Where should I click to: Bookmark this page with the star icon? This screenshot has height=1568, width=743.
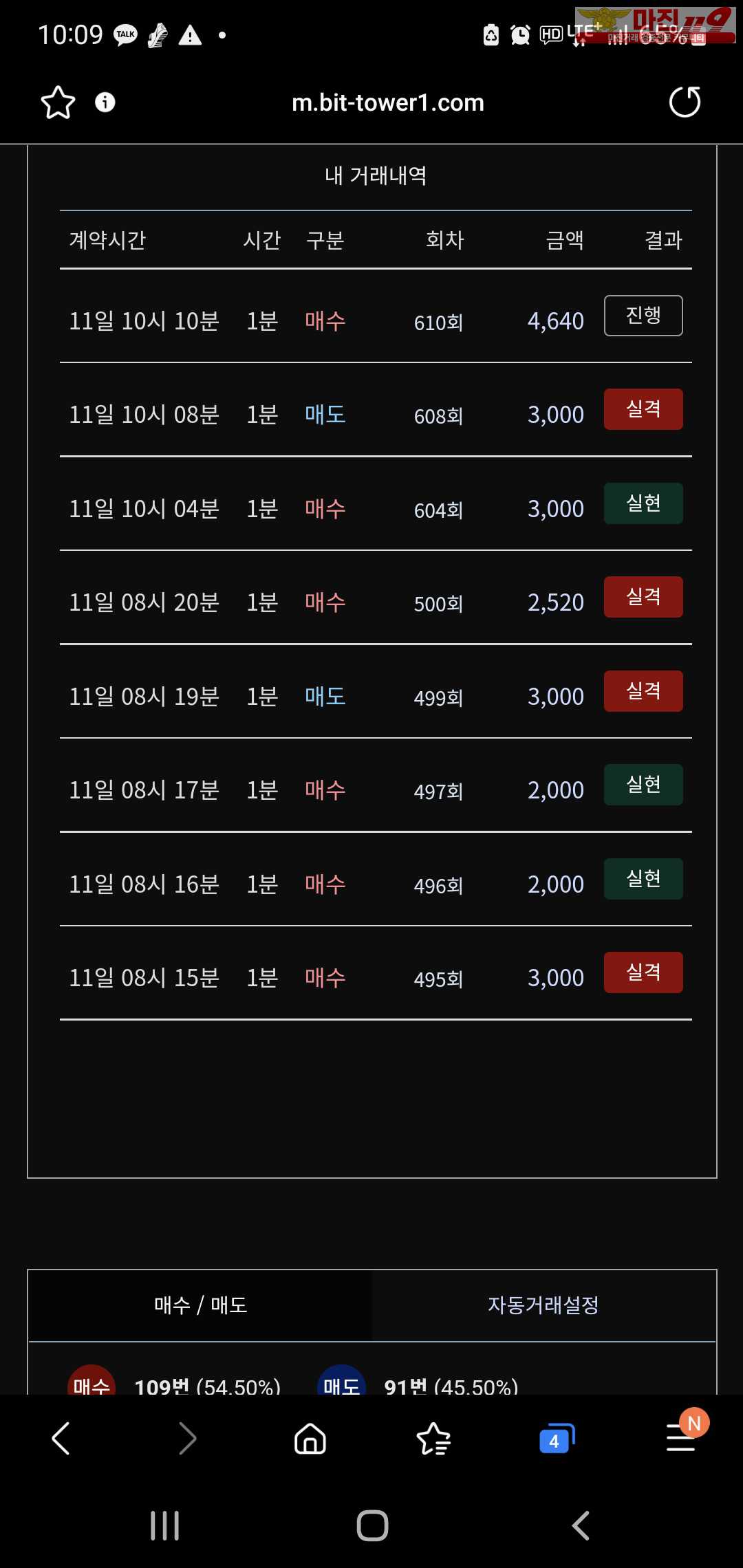pyautogui.click(x=58, y=102)
